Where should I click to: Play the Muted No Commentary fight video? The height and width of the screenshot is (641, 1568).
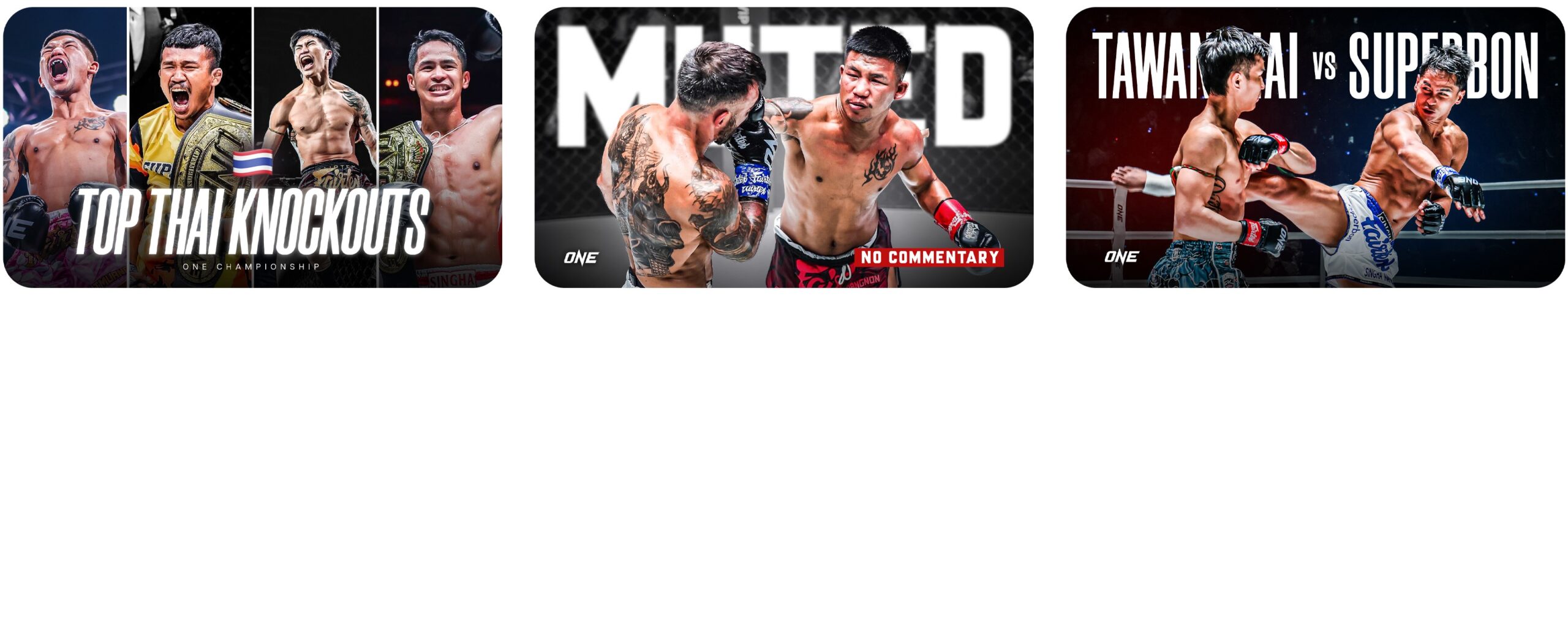[x=783, y=147]
